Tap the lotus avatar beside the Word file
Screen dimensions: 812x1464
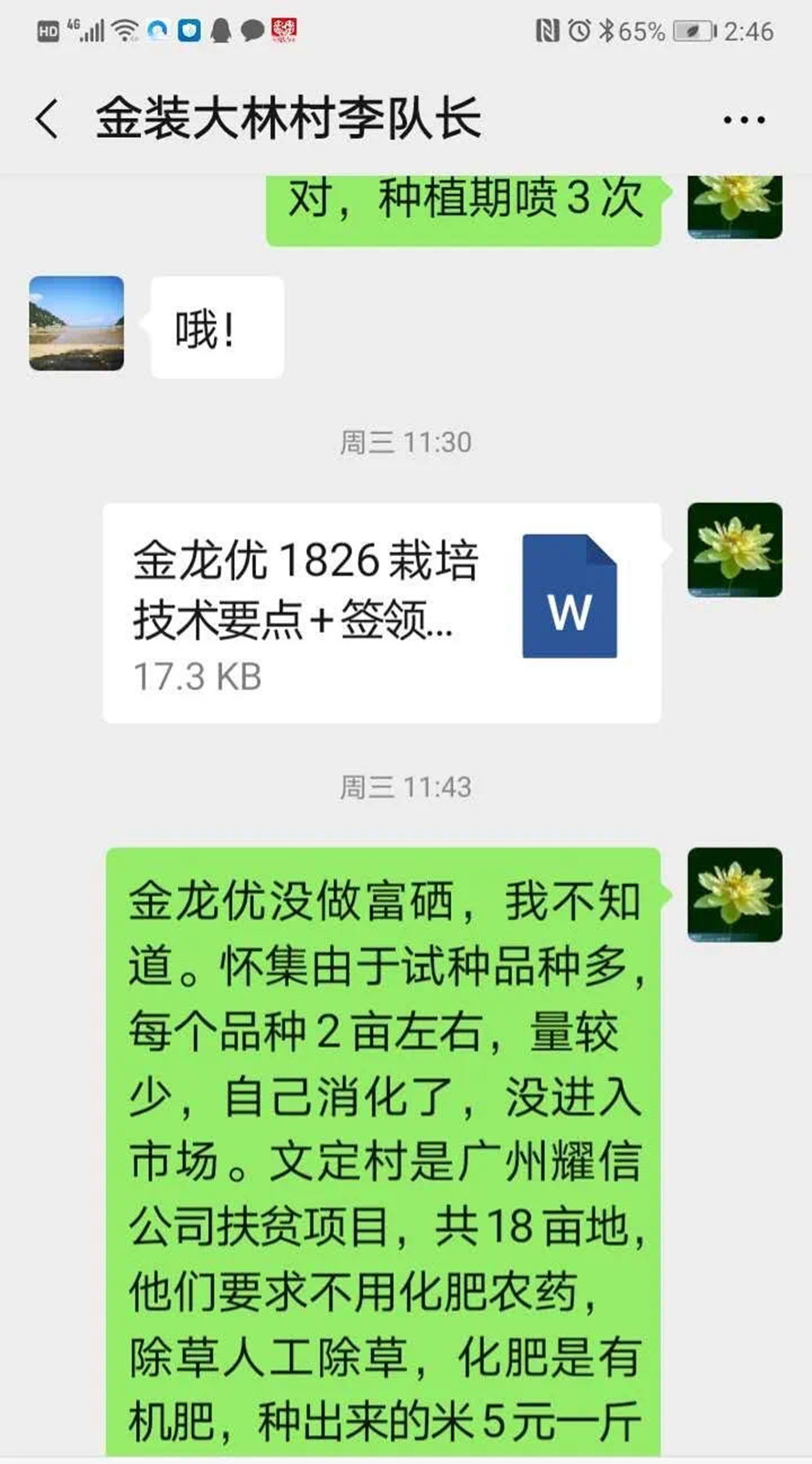734,550
